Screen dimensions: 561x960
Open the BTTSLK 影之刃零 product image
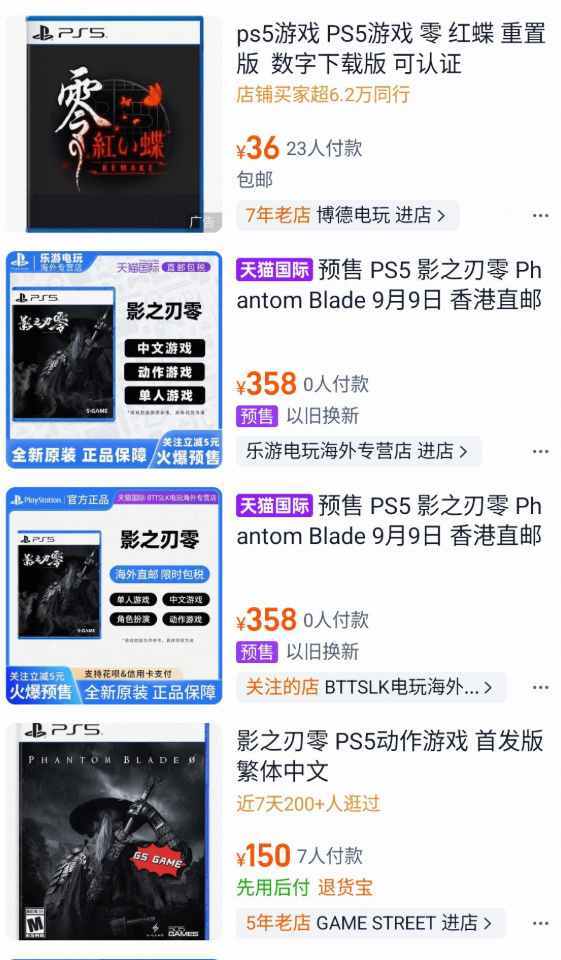(114, 596)
